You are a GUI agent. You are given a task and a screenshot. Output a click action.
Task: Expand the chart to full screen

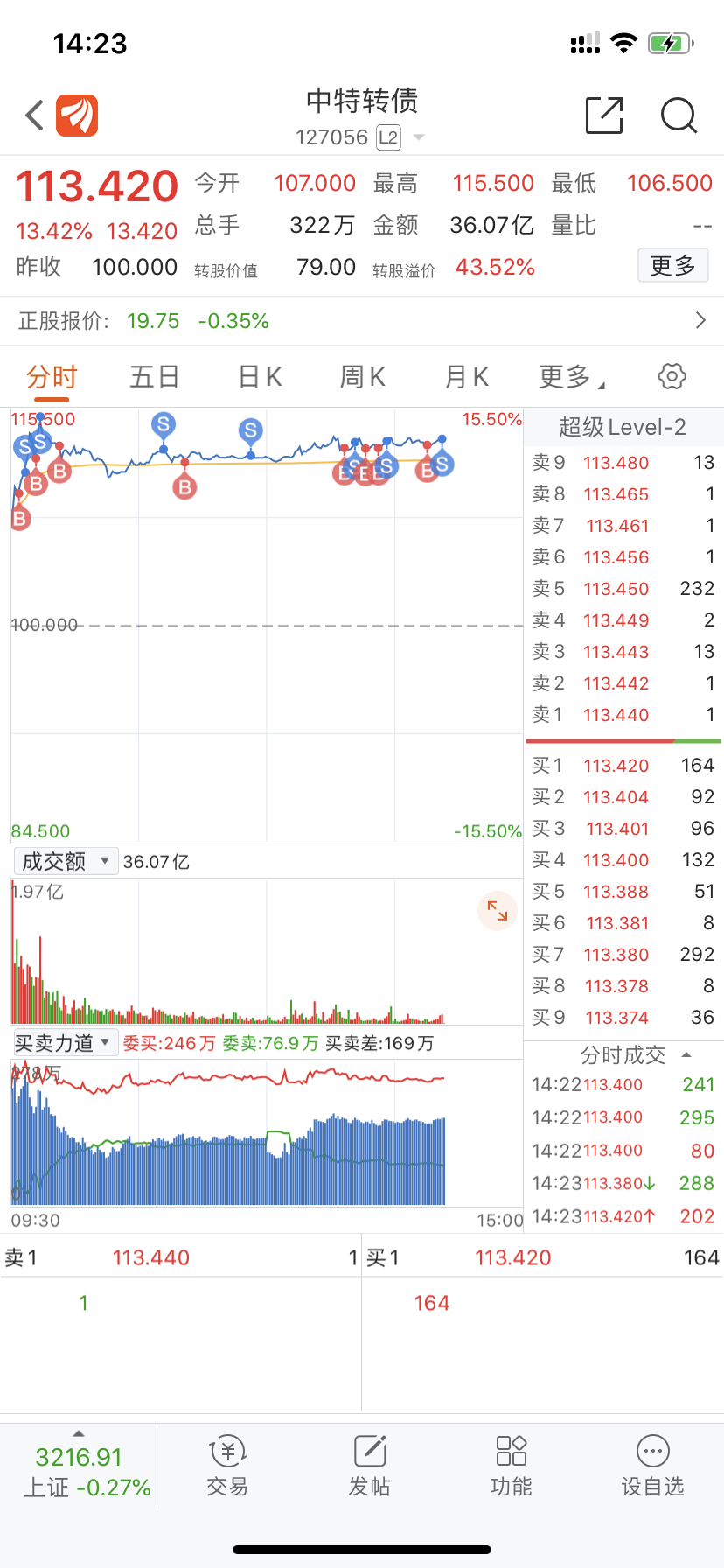(x=498, y=911)
